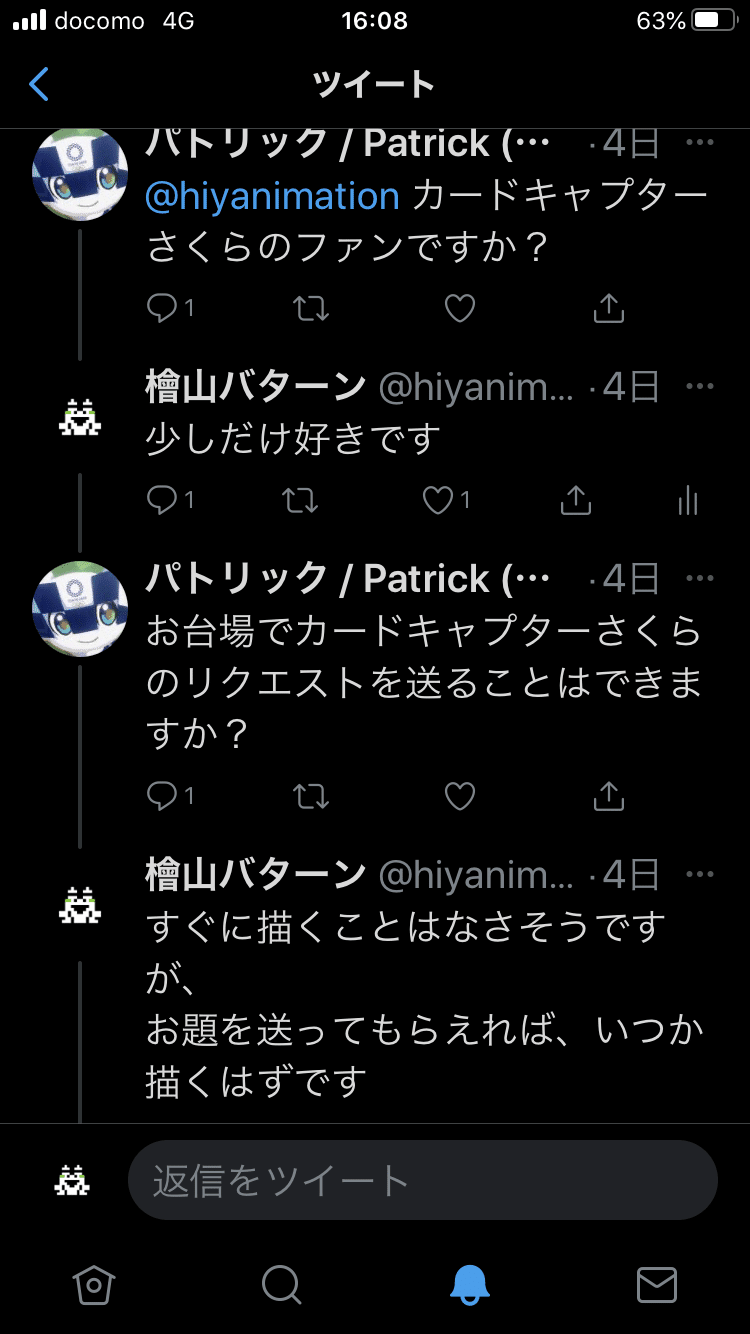This screenshot has height=1334, width=750.
Task: Like the 少しだけ好きです tweet
Action: point(438,500)
